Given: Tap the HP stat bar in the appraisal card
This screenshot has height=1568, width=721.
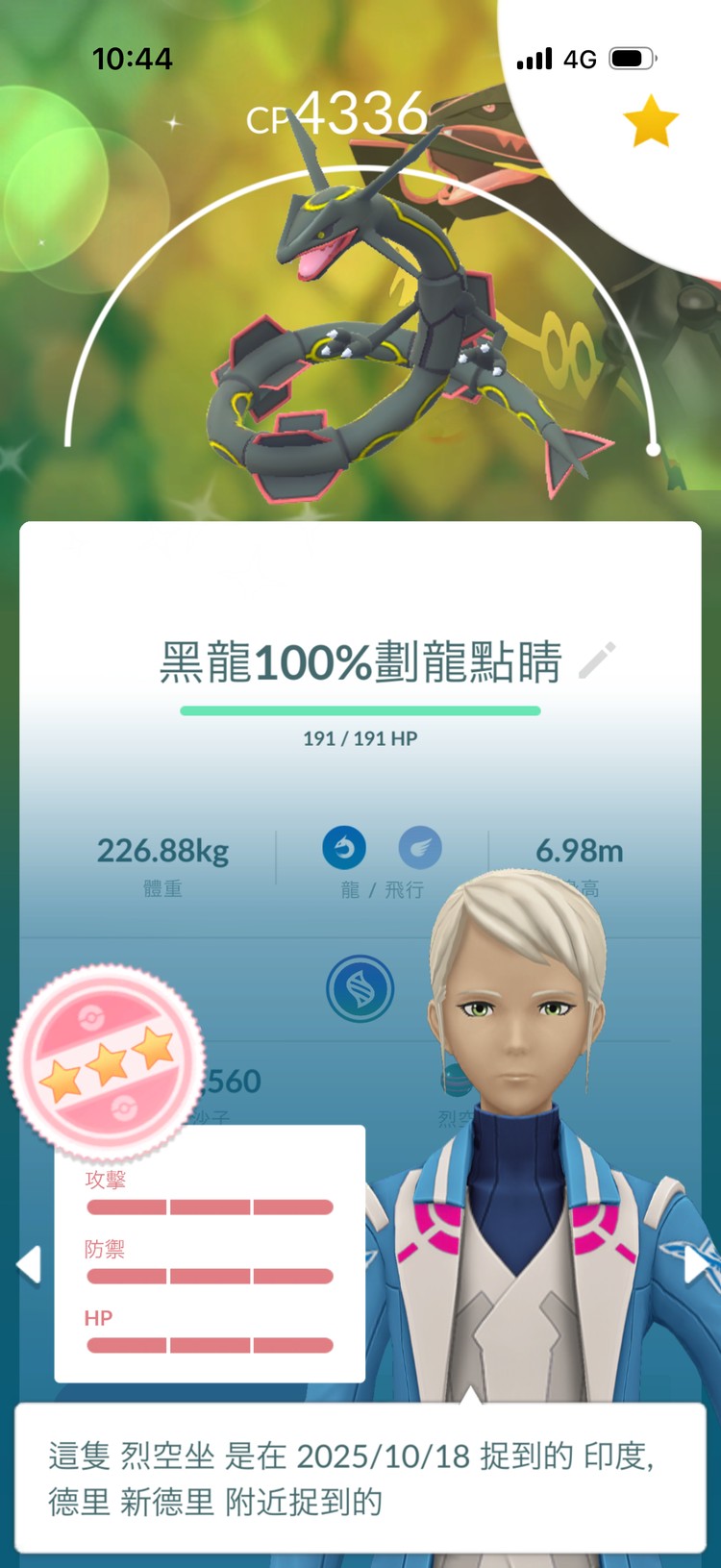Looking at the screenshot, I should tap(208, 1345).
